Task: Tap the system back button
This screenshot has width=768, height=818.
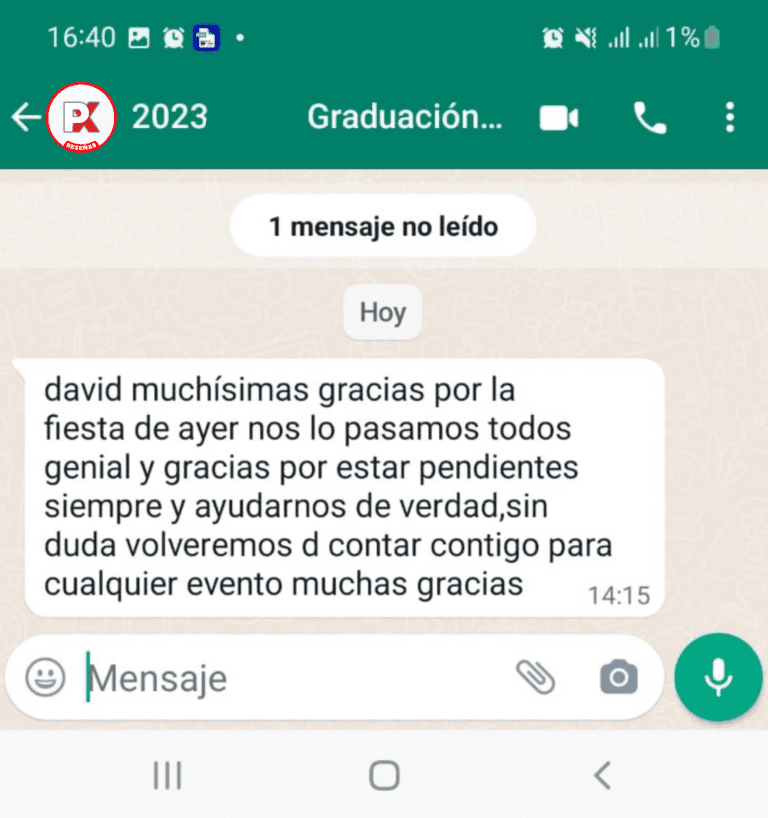Action: click(601, 775)
